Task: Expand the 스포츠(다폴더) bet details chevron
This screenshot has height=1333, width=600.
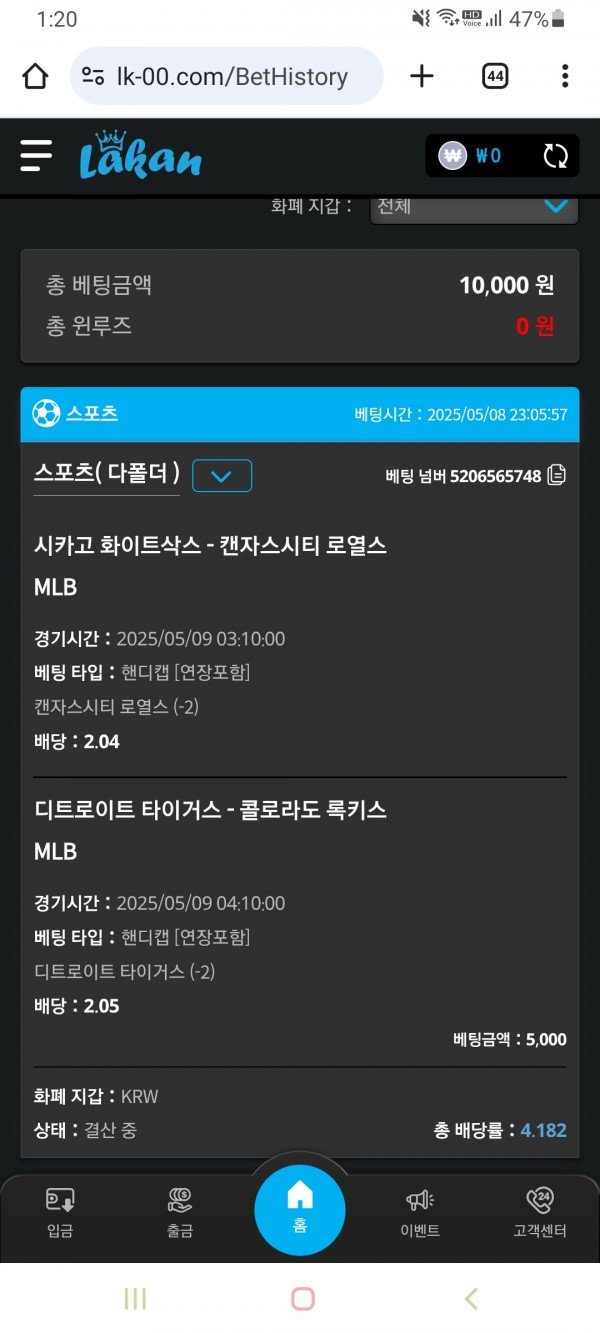Action: click(221, 476)
